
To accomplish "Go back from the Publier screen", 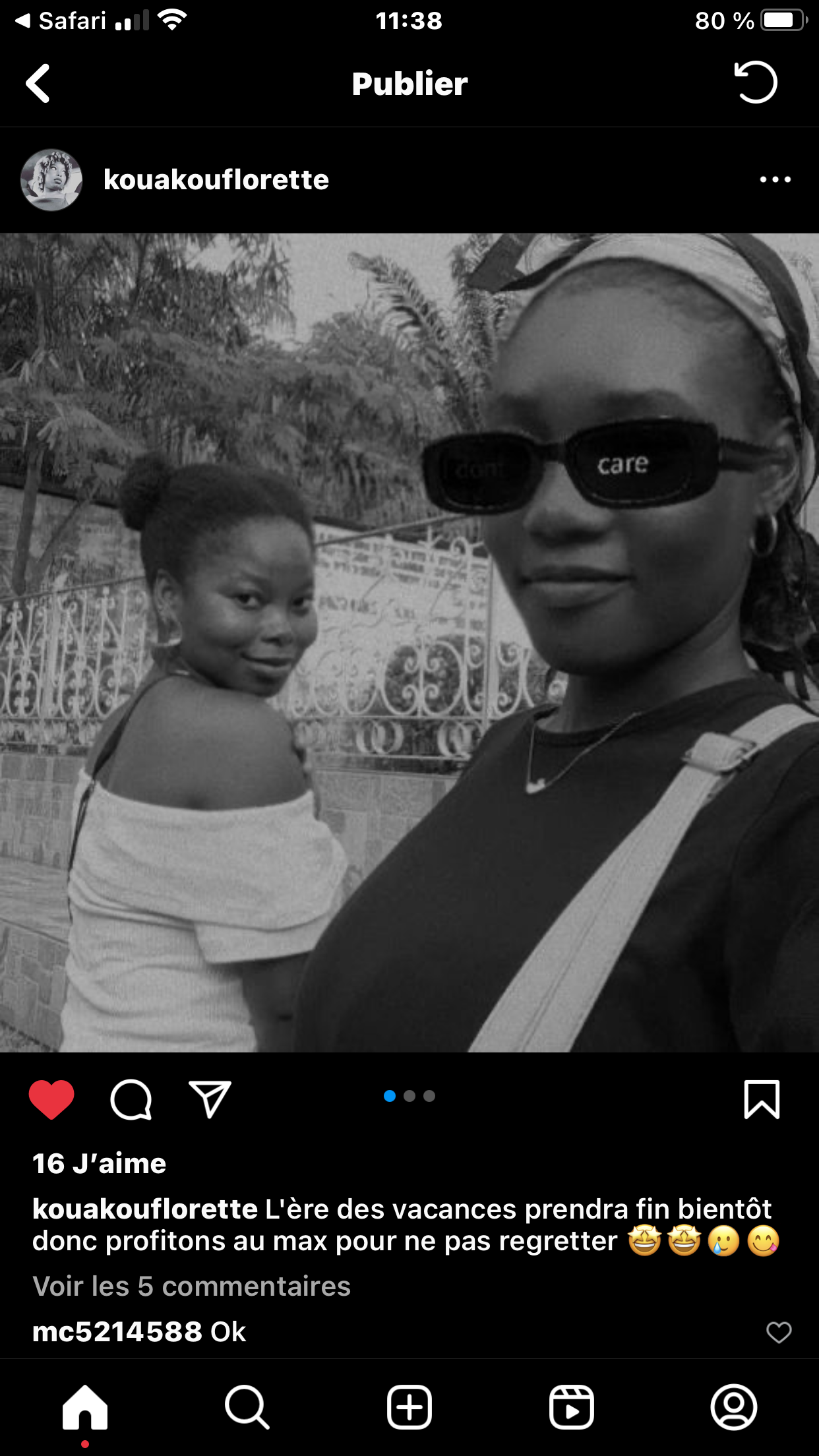I will click(38, 83).
